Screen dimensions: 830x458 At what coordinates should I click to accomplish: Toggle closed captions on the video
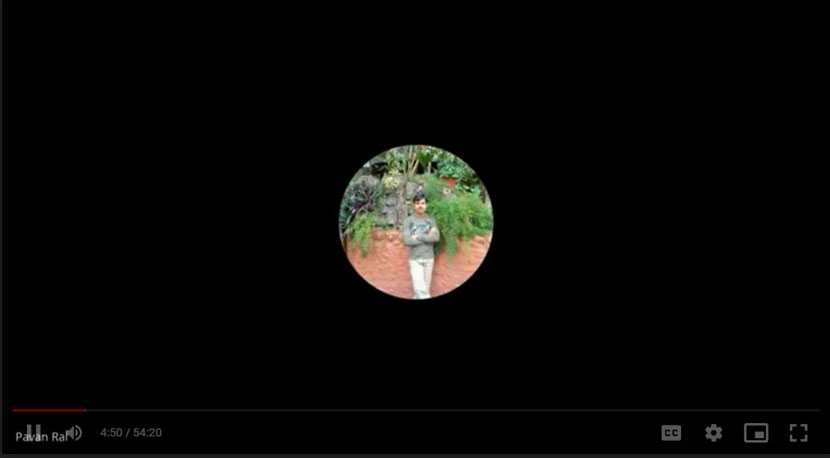point(671,433)
